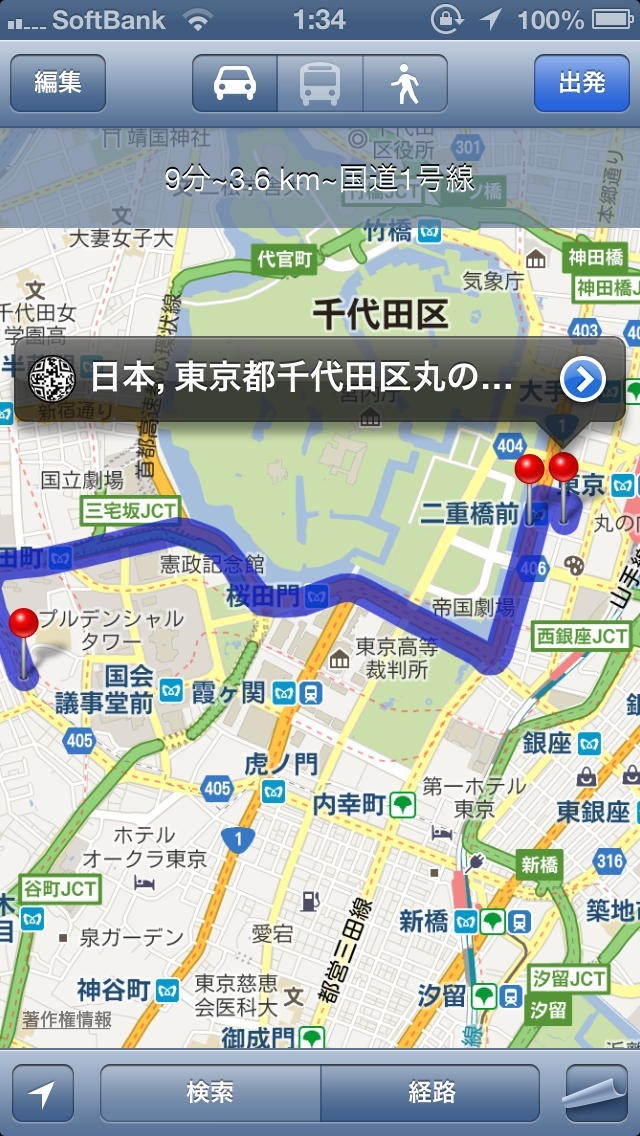Start the route with 出発 button
The width and height of the screenshot is (640, 1136).
click(x=581, y=83)
